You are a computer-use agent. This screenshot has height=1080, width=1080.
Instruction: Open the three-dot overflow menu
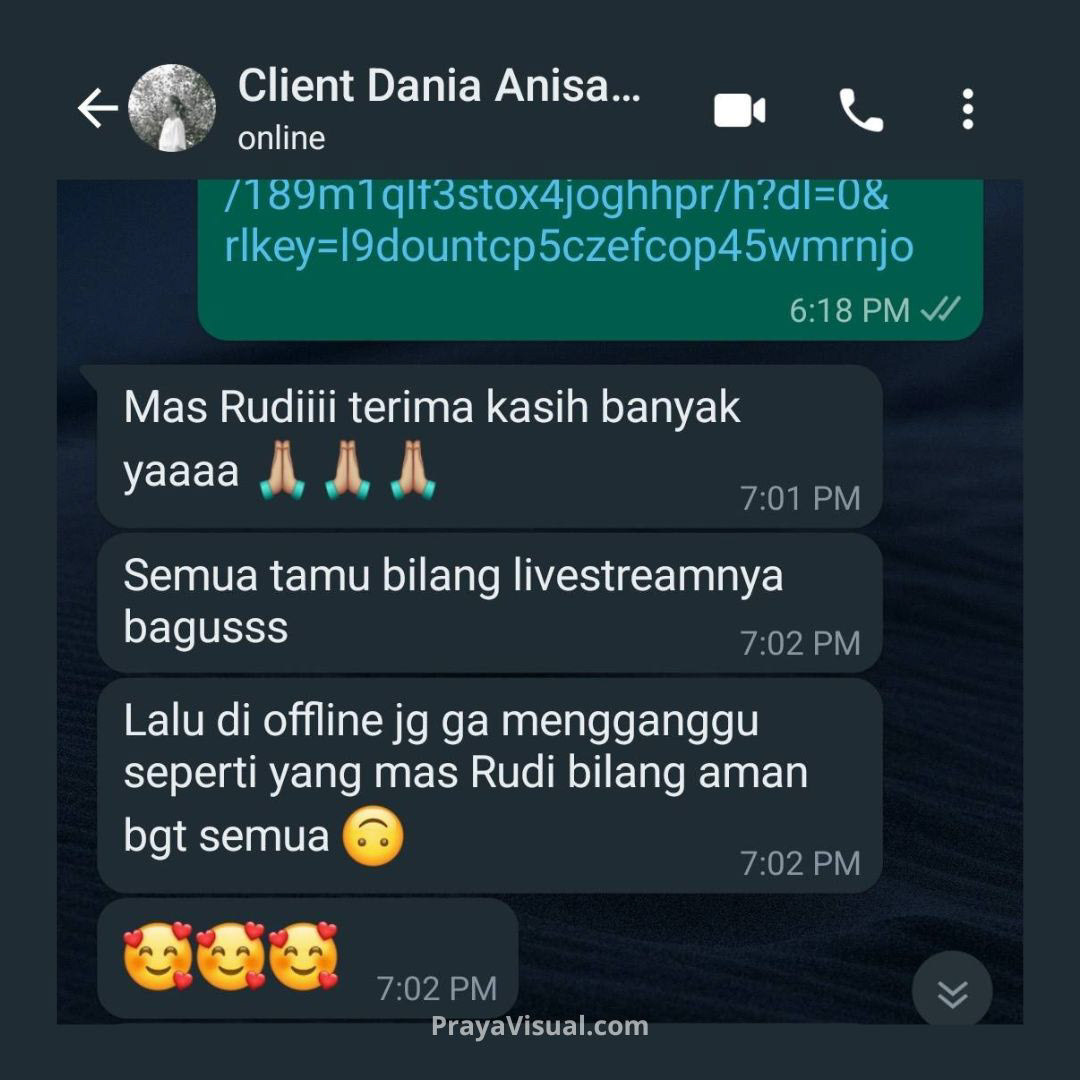click(968, 109)
